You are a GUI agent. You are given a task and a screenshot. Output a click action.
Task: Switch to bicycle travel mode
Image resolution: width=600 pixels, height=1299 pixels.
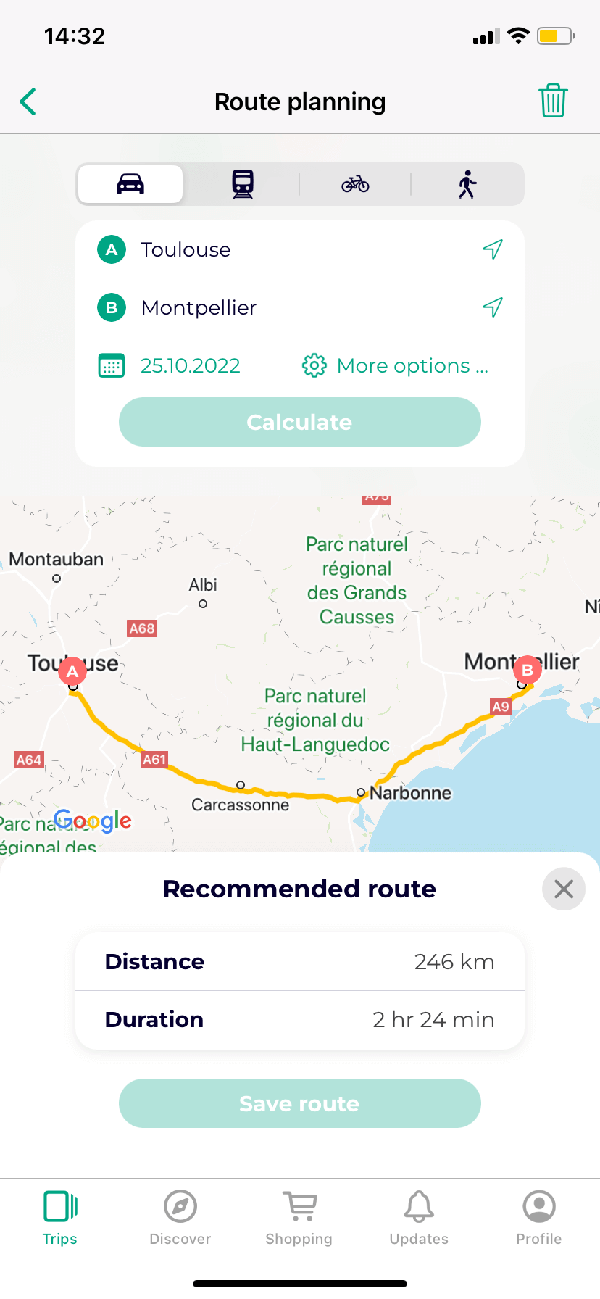(x=355, y=184)
